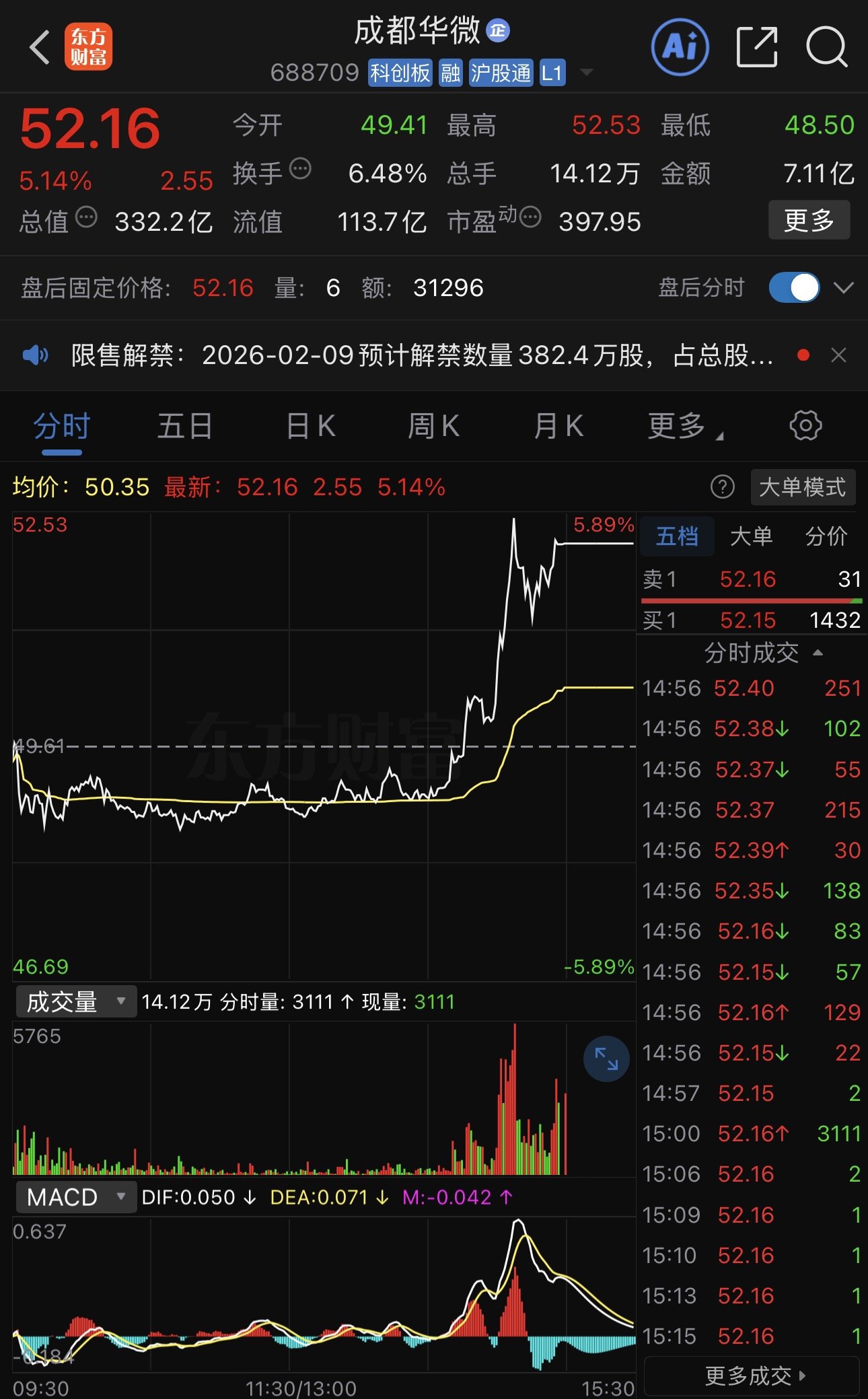Screen dimensions: 868x1399
Task: View 更多成交 trade records
Action: pyautogui.click(x=752, y=1376)
